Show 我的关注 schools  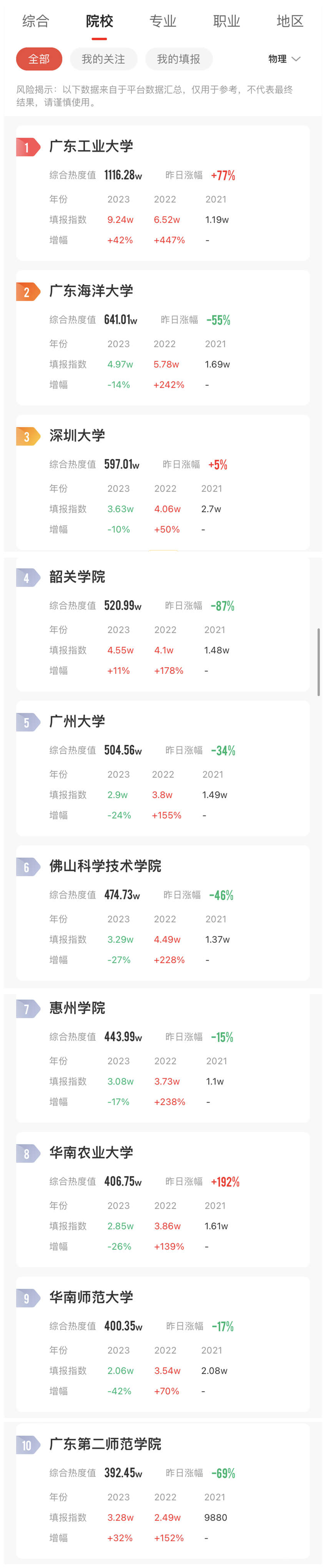click(103, 59)
